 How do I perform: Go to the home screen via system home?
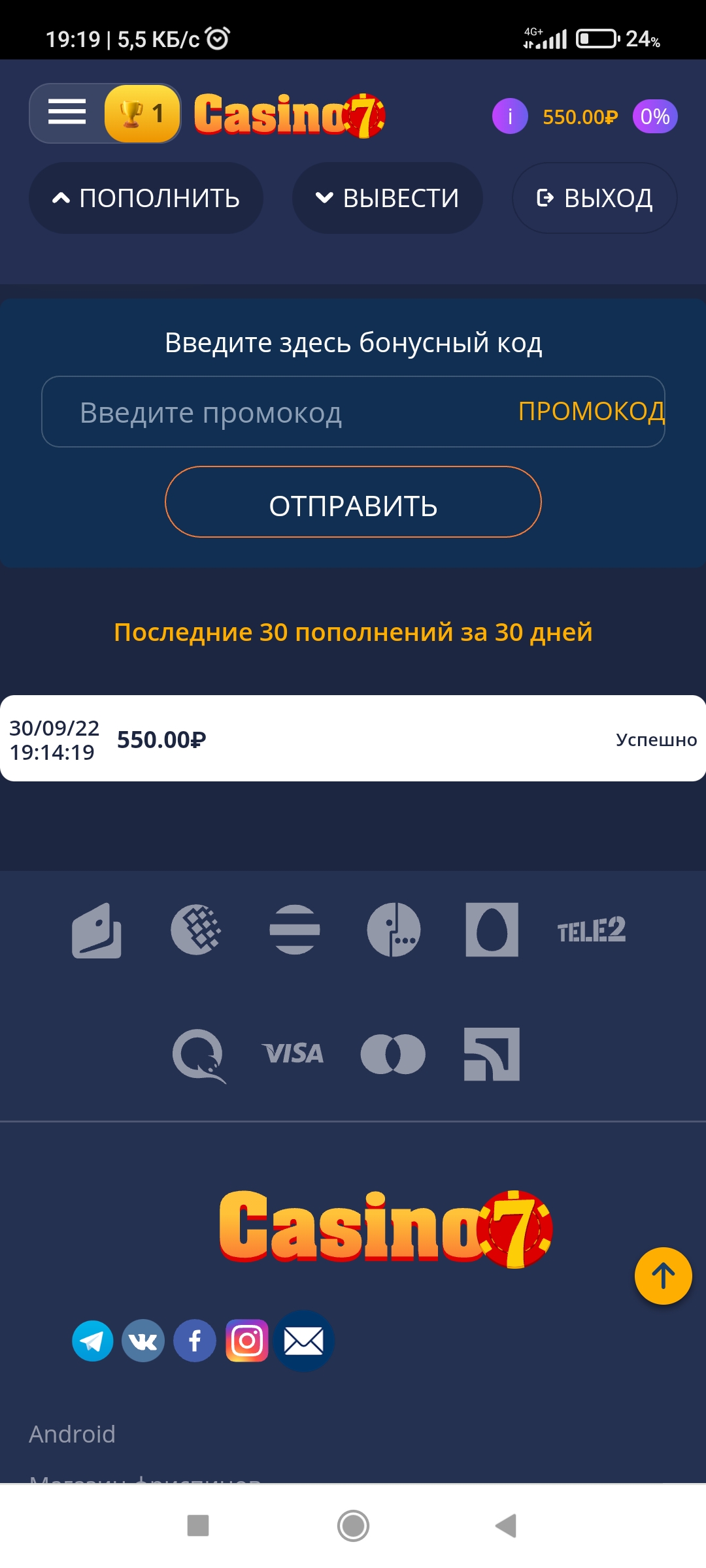coord(353,1526)
